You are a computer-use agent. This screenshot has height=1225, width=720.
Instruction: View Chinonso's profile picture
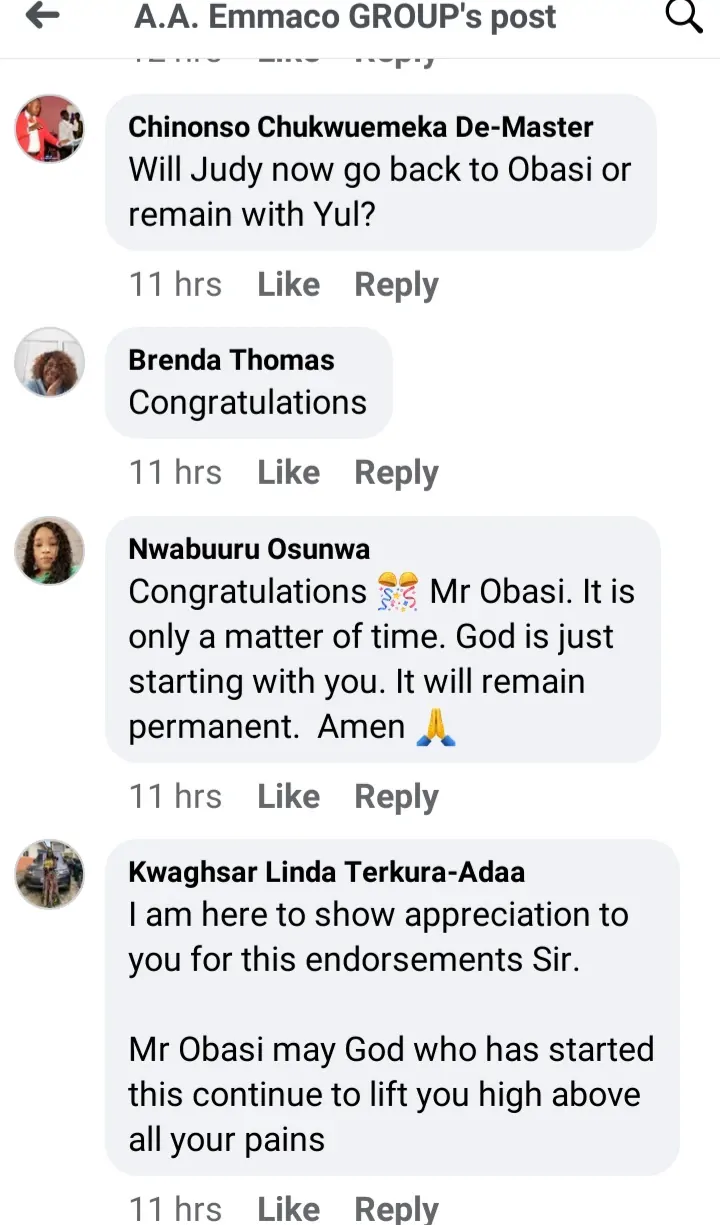[x=49, y=129]
